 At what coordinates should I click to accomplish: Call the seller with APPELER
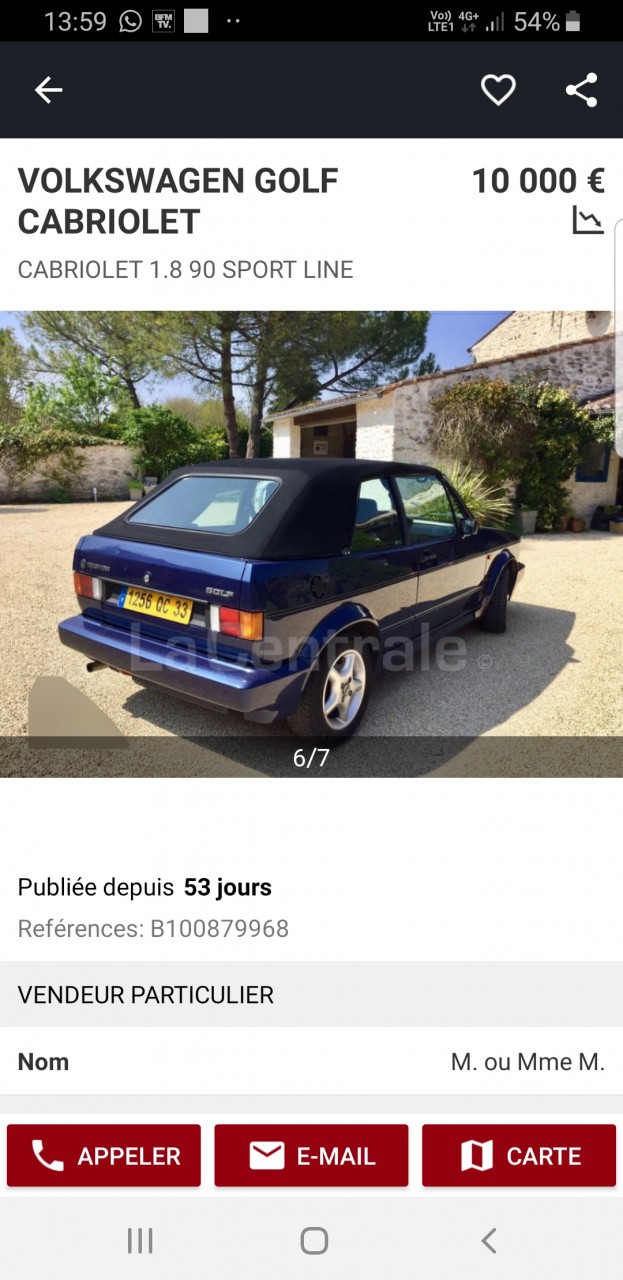[x=104, y=1156]
